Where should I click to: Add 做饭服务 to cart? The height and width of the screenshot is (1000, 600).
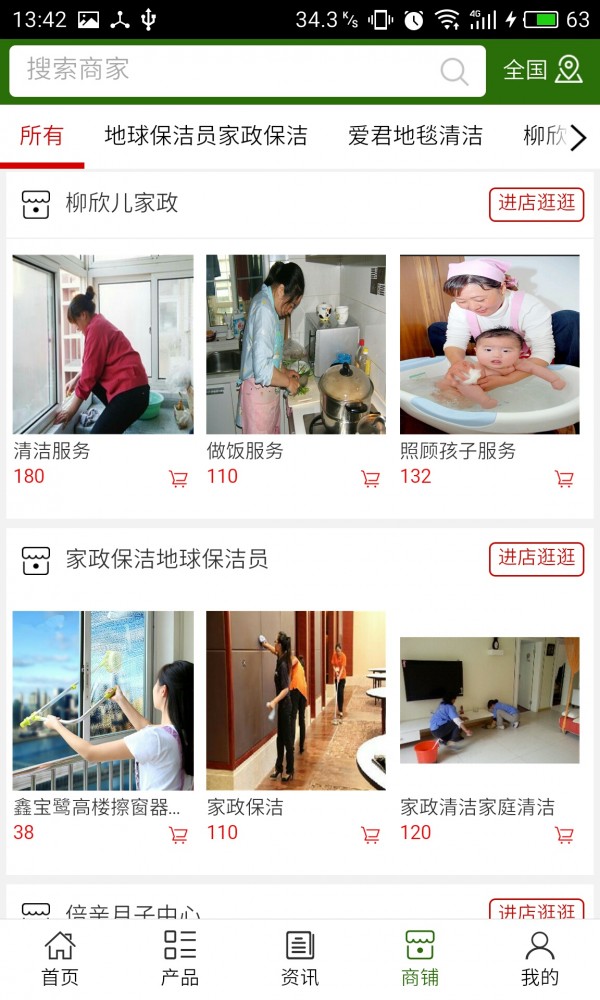(370, 479)
